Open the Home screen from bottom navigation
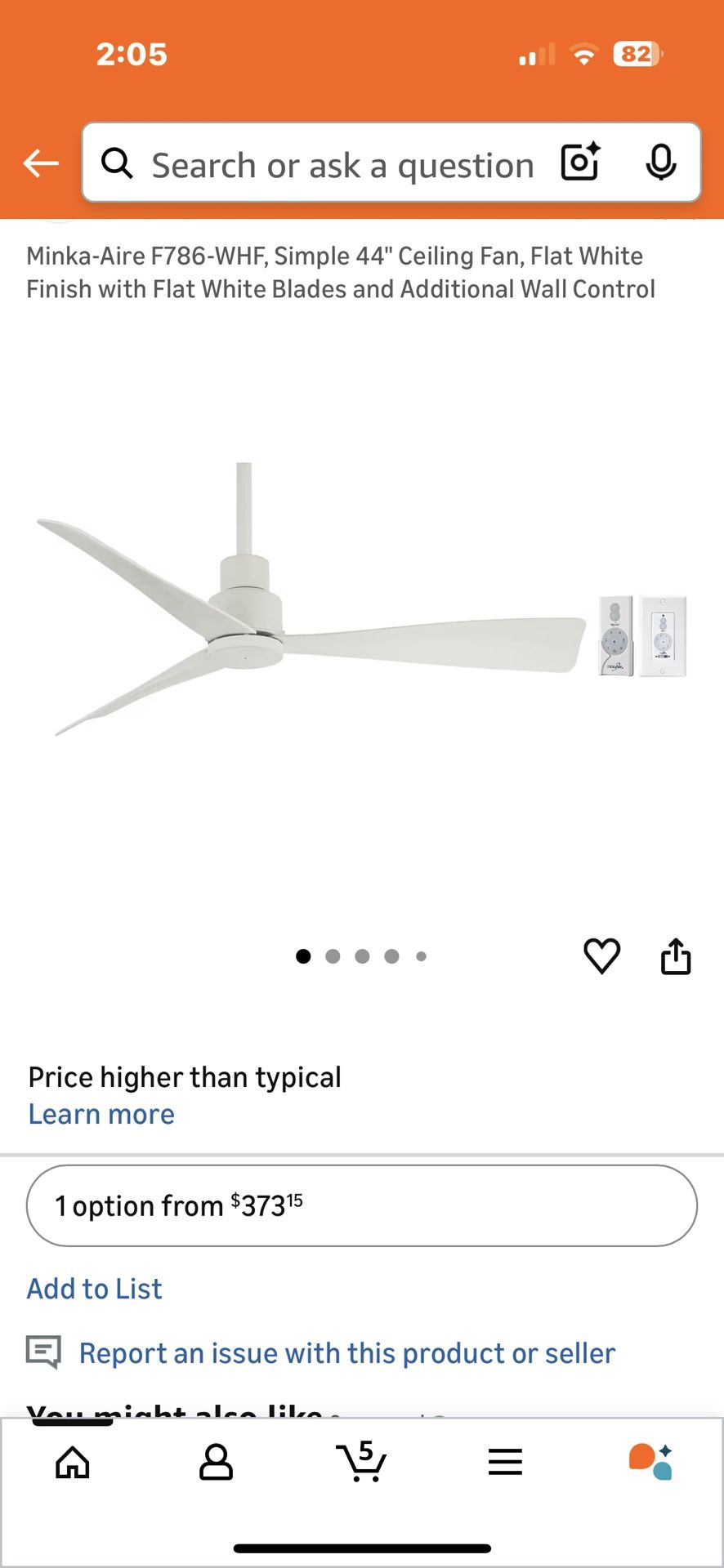This screenshot has height=1568, width=724. [x=72, y=1462]
